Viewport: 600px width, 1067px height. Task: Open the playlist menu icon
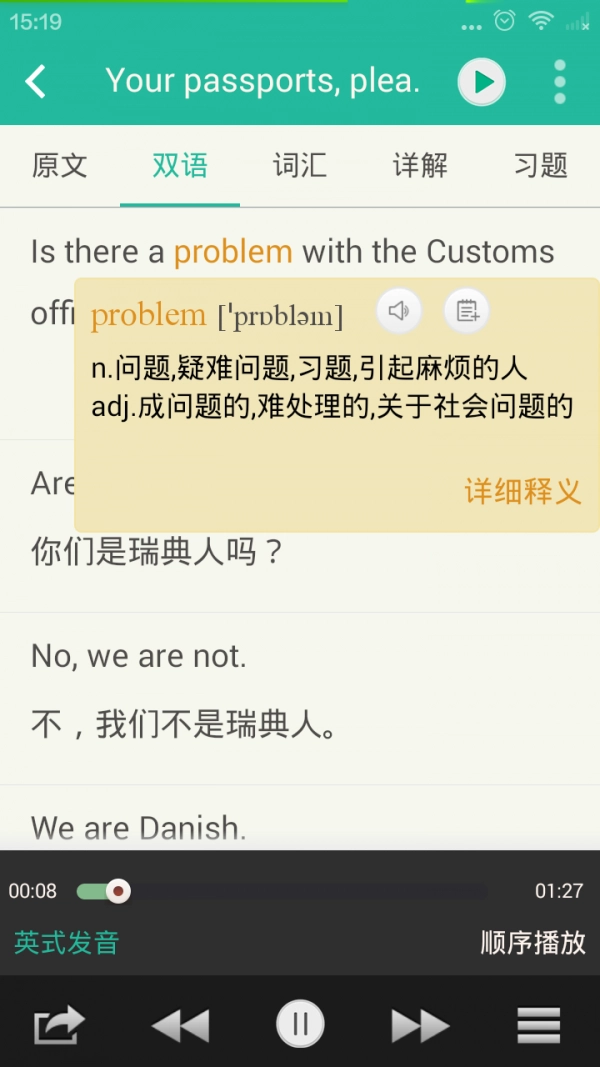[538, 1025]
